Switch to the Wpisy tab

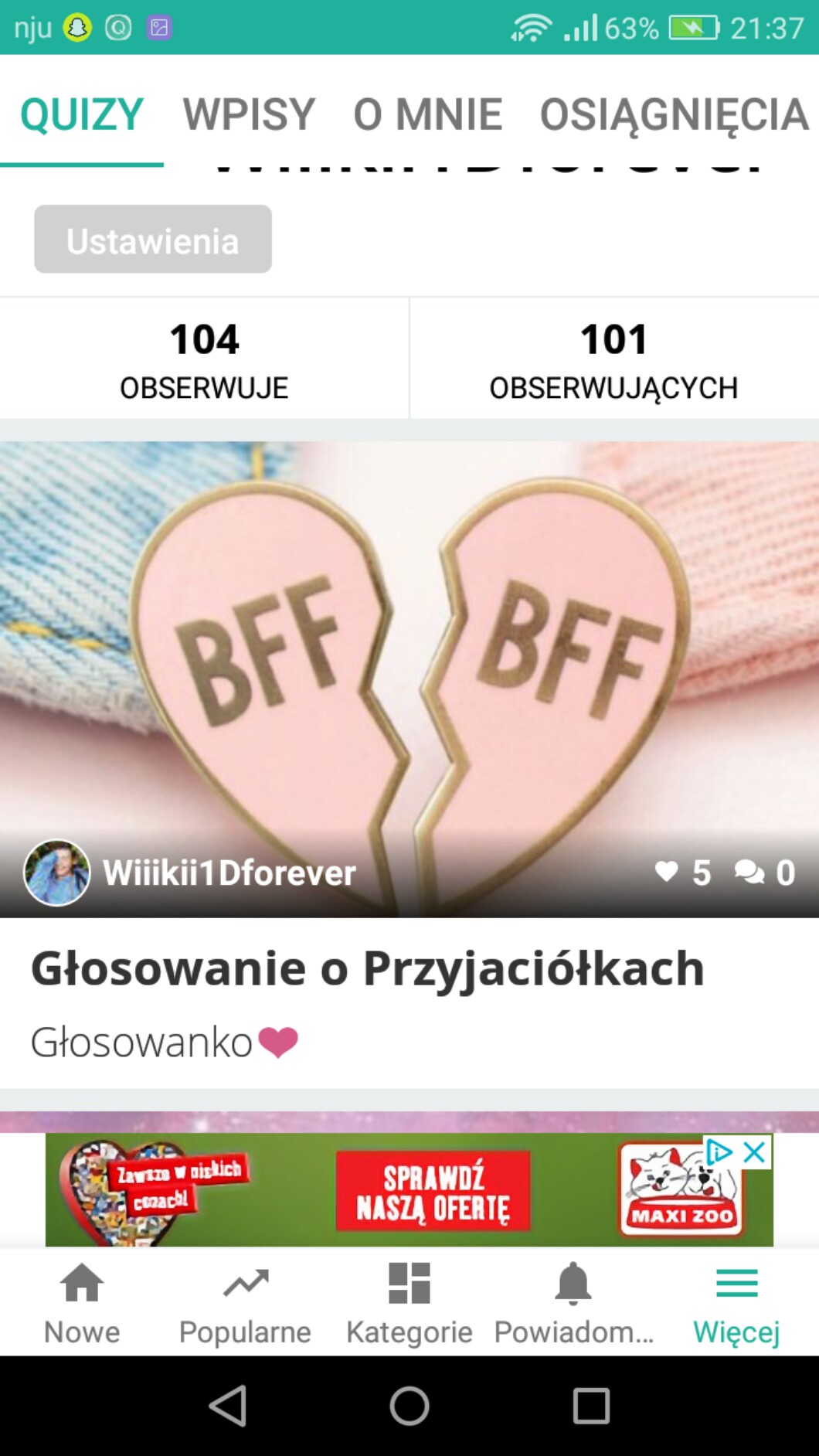[x=249, y=114]
